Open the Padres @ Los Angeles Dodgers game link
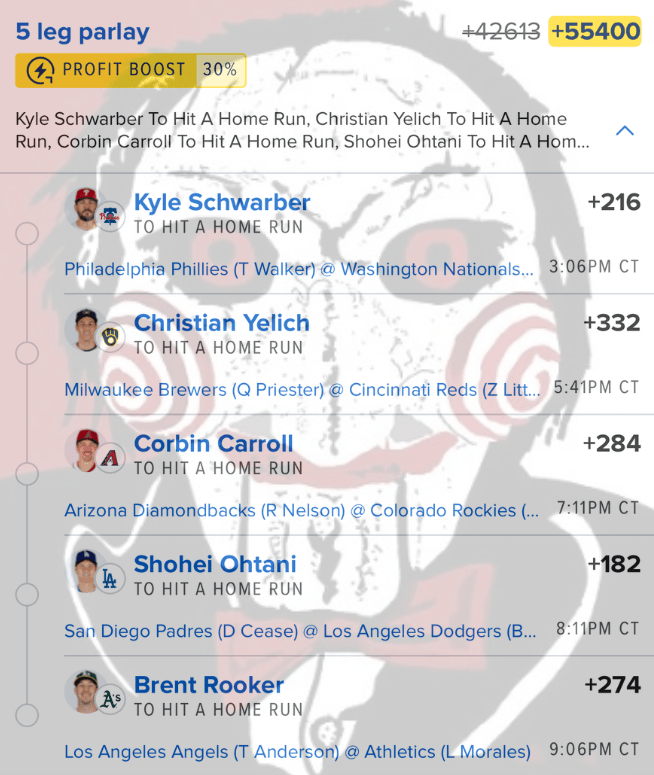The width and height of the screenshot is (654, 775). tap(300, 632)
